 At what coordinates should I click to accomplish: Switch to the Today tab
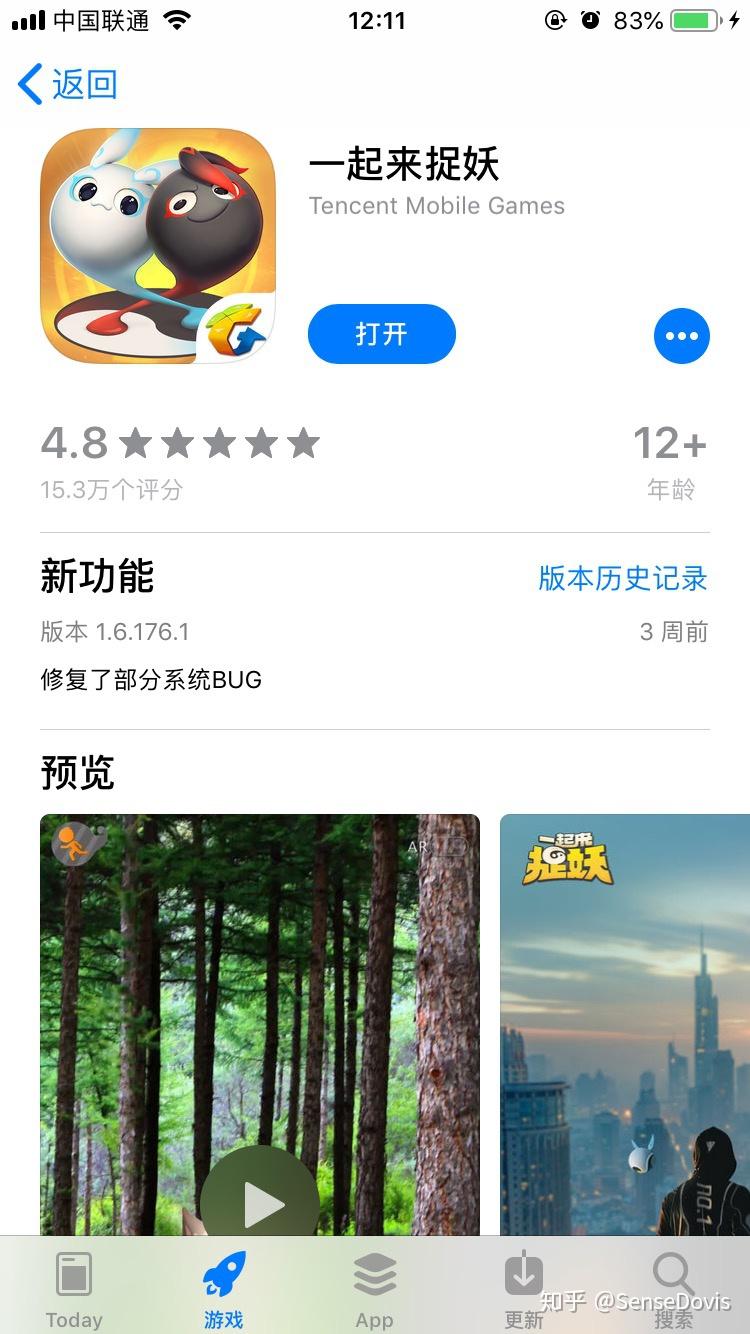74,1290
